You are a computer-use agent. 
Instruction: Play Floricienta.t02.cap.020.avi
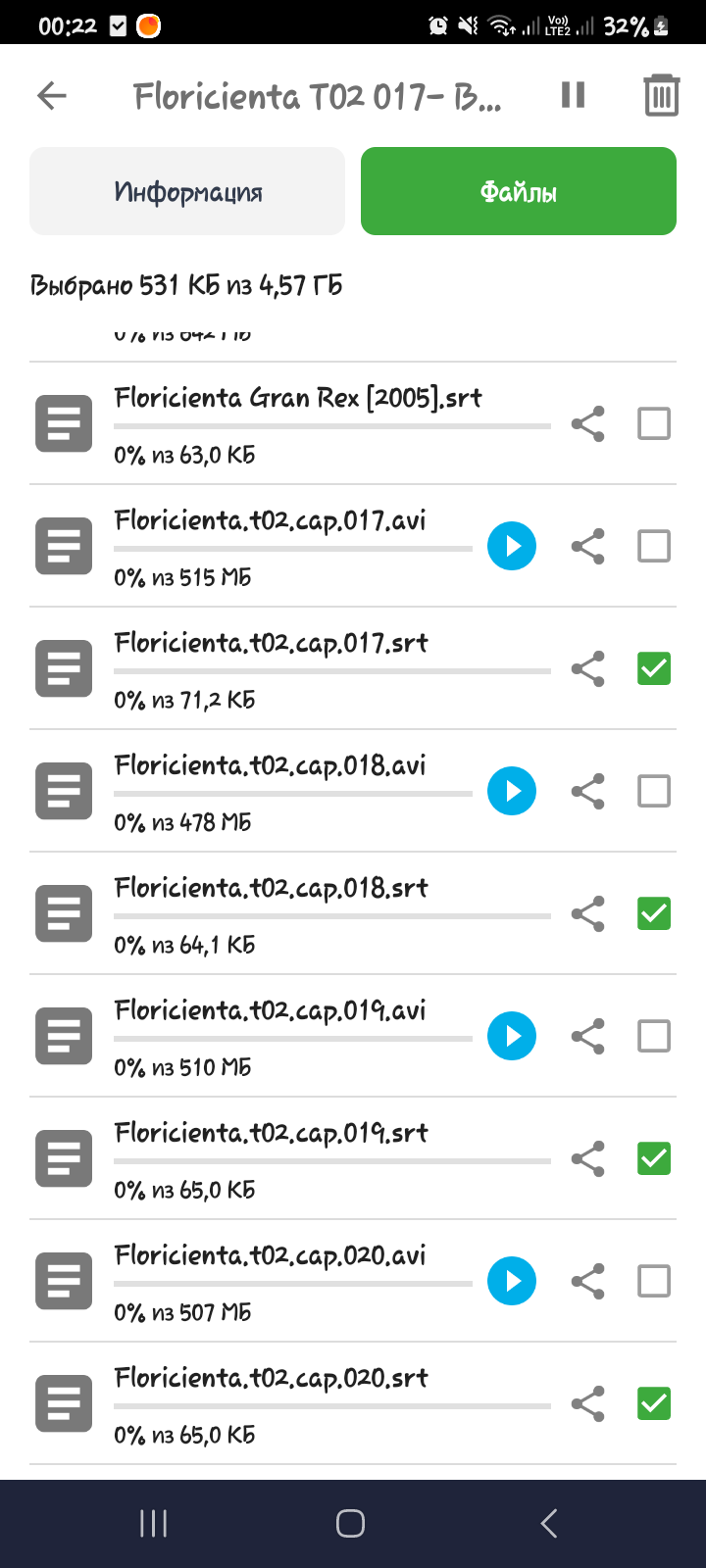tap(512, 1281)
